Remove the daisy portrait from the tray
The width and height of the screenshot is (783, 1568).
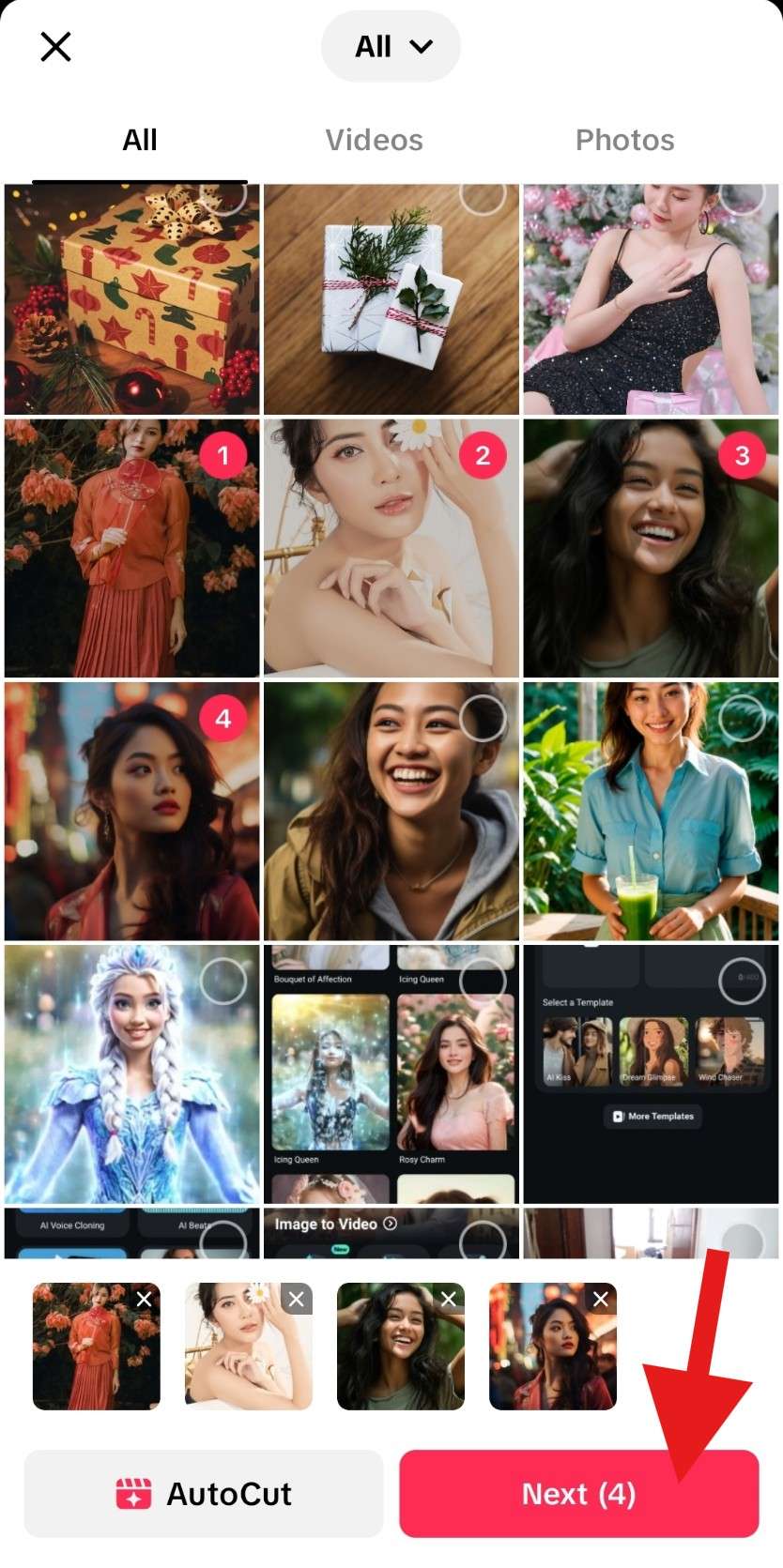click(296, 1300)
